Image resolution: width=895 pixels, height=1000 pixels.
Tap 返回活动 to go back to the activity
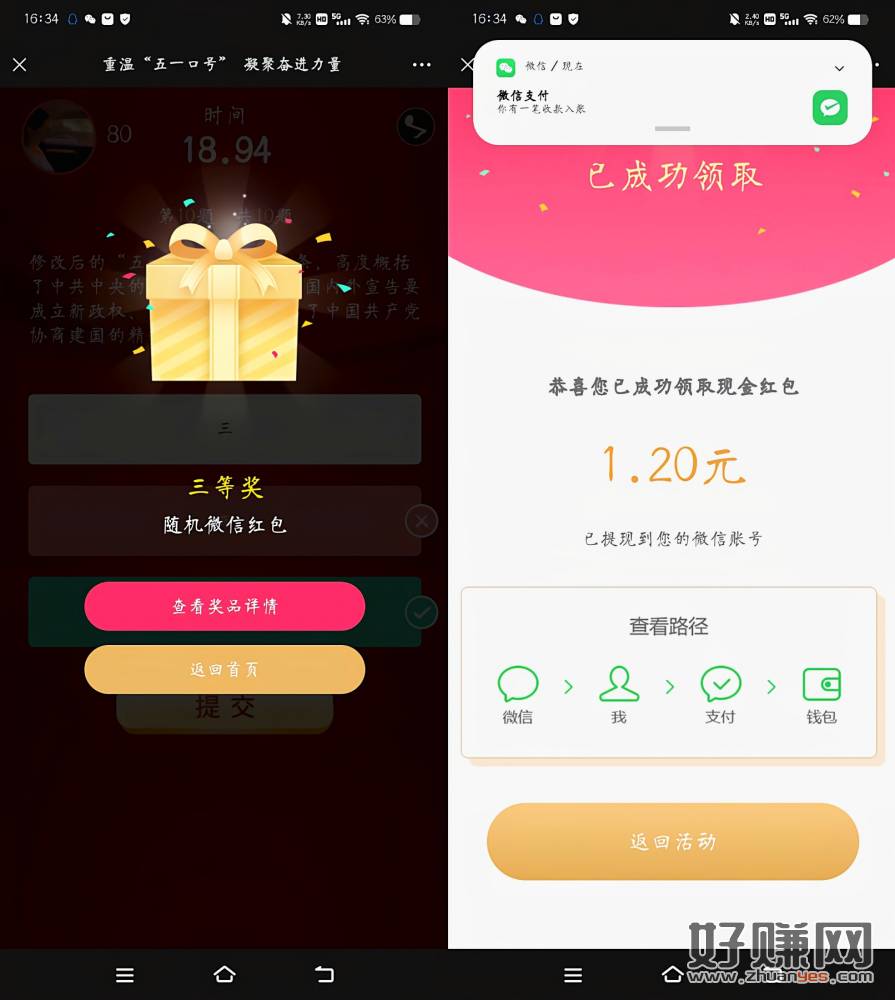tap(672, 841)
